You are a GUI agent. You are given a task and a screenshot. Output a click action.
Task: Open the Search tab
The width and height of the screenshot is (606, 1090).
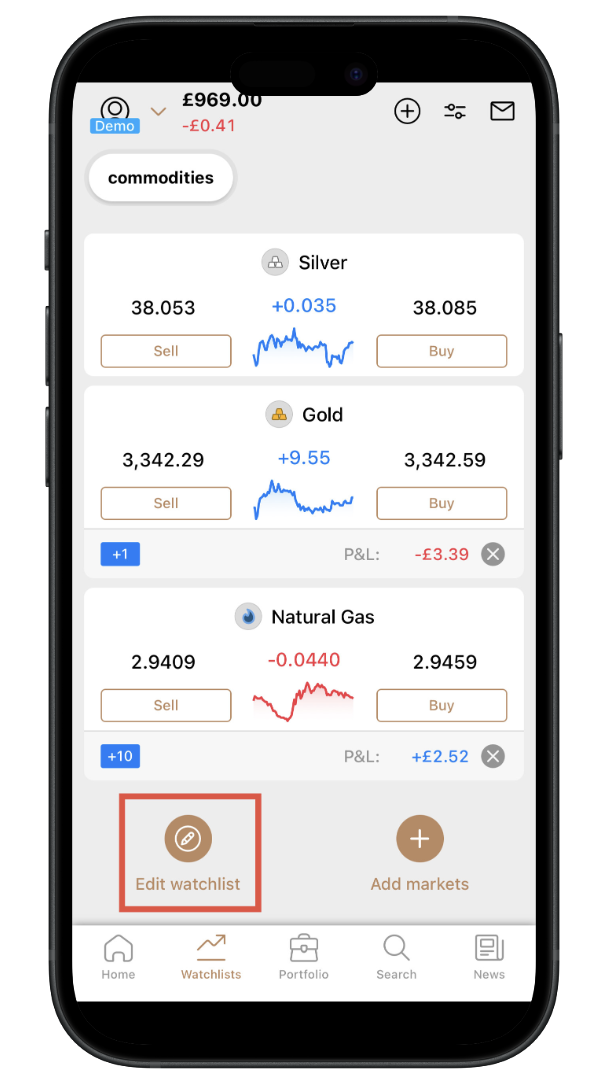[396, 957]
